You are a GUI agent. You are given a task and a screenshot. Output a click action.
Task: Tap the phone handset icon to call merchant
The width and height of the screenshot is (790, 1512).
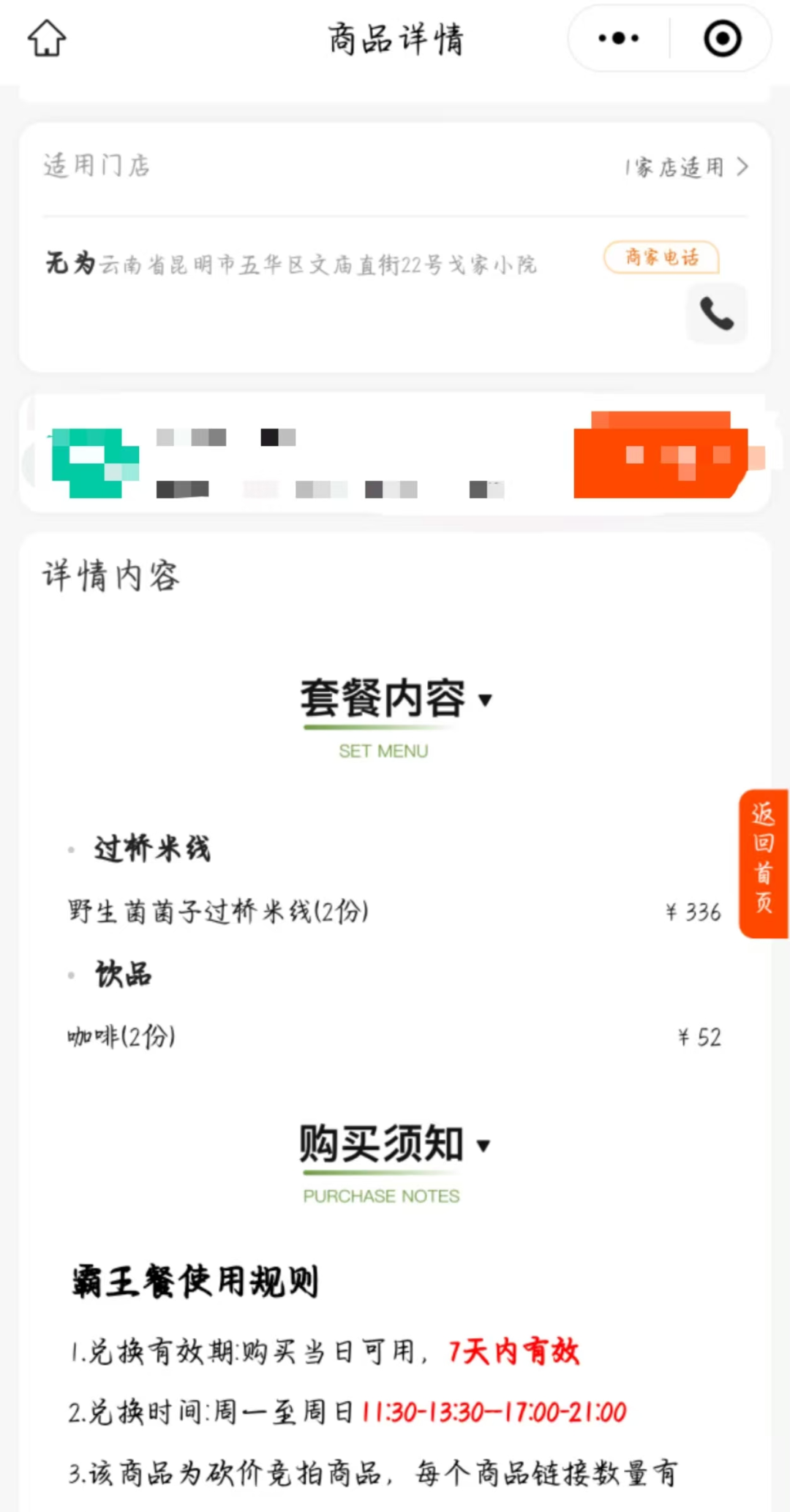716,314
